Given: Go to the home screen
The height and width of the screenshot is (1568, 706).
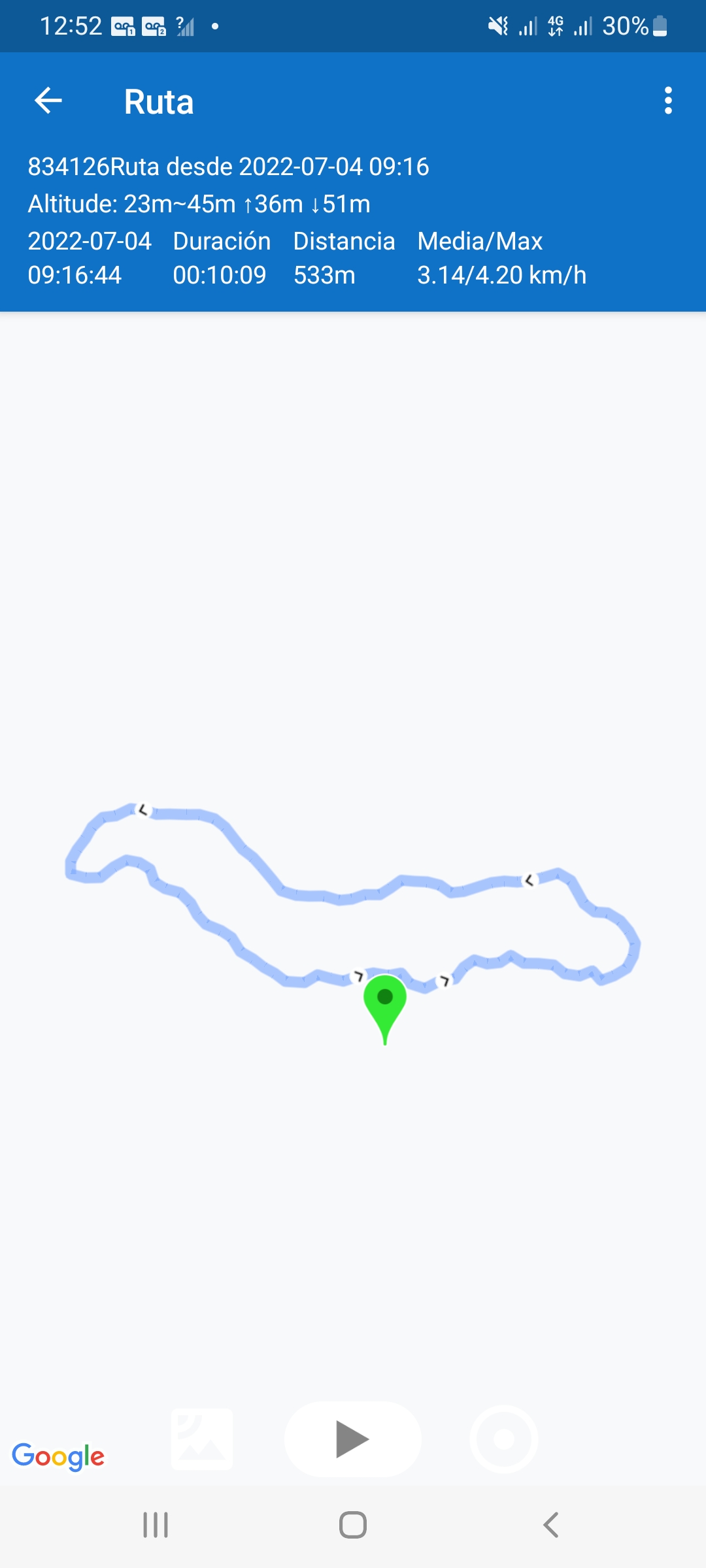Looking at the screenshot, I should pos(353,1525).
